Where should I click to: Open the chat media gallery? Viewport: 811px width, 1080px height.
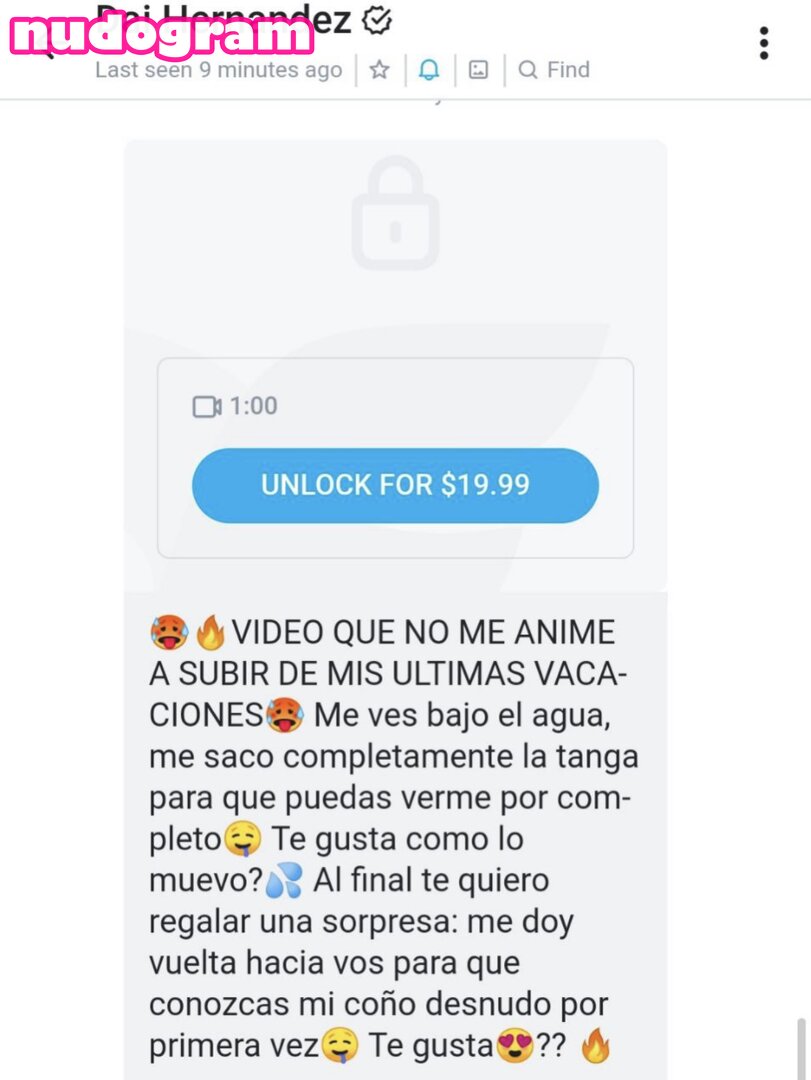pyautogui.click(x=479, y=70)
